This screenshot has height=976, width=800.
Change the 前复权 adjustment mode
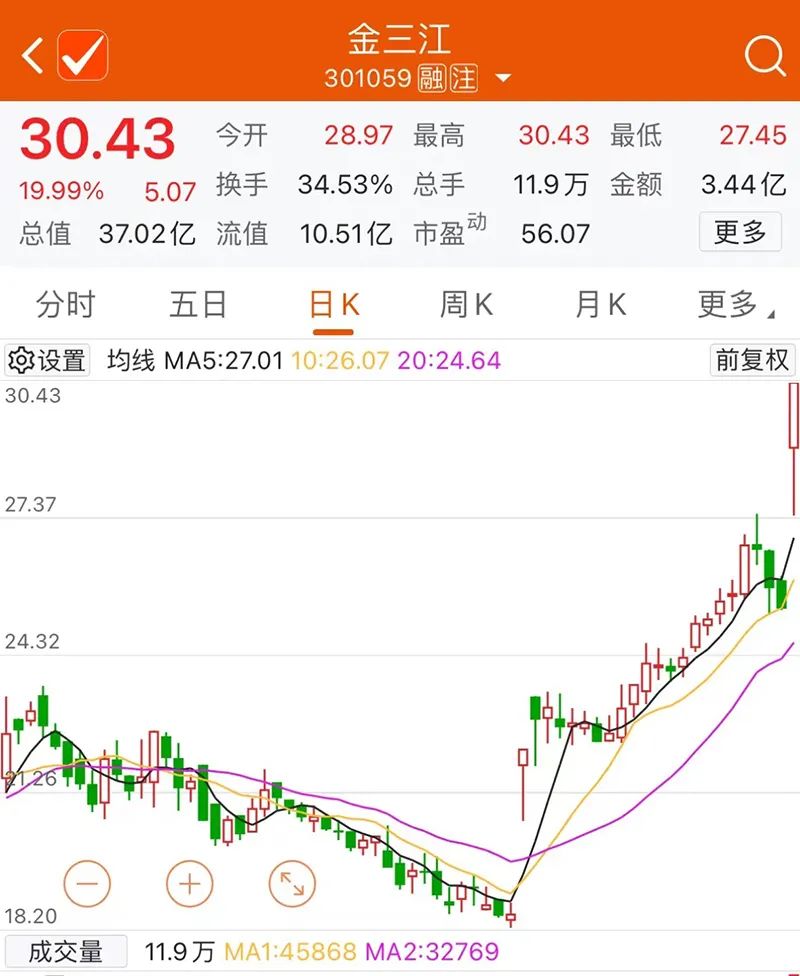click(752, 360)
